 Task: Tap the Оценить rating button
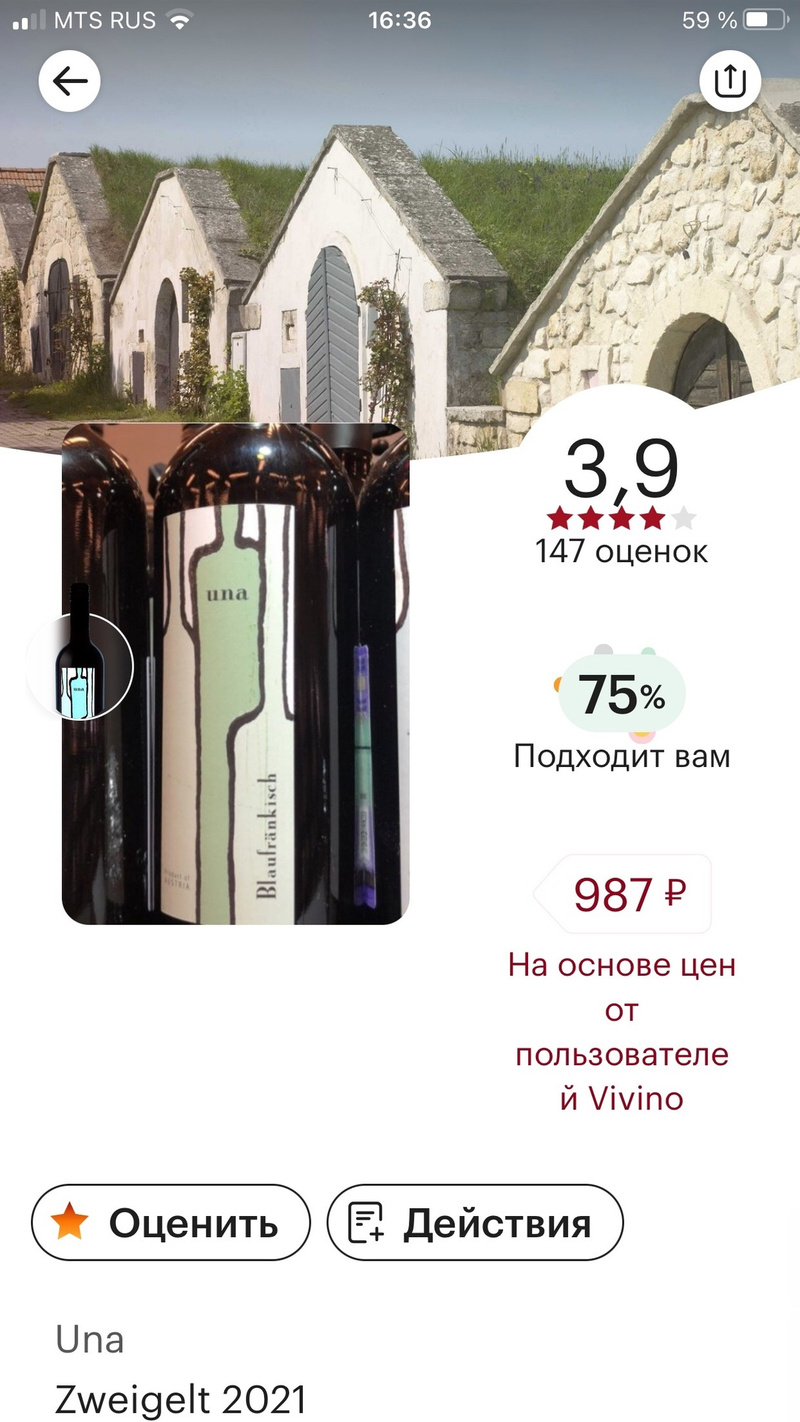(x=171, y=1222)
